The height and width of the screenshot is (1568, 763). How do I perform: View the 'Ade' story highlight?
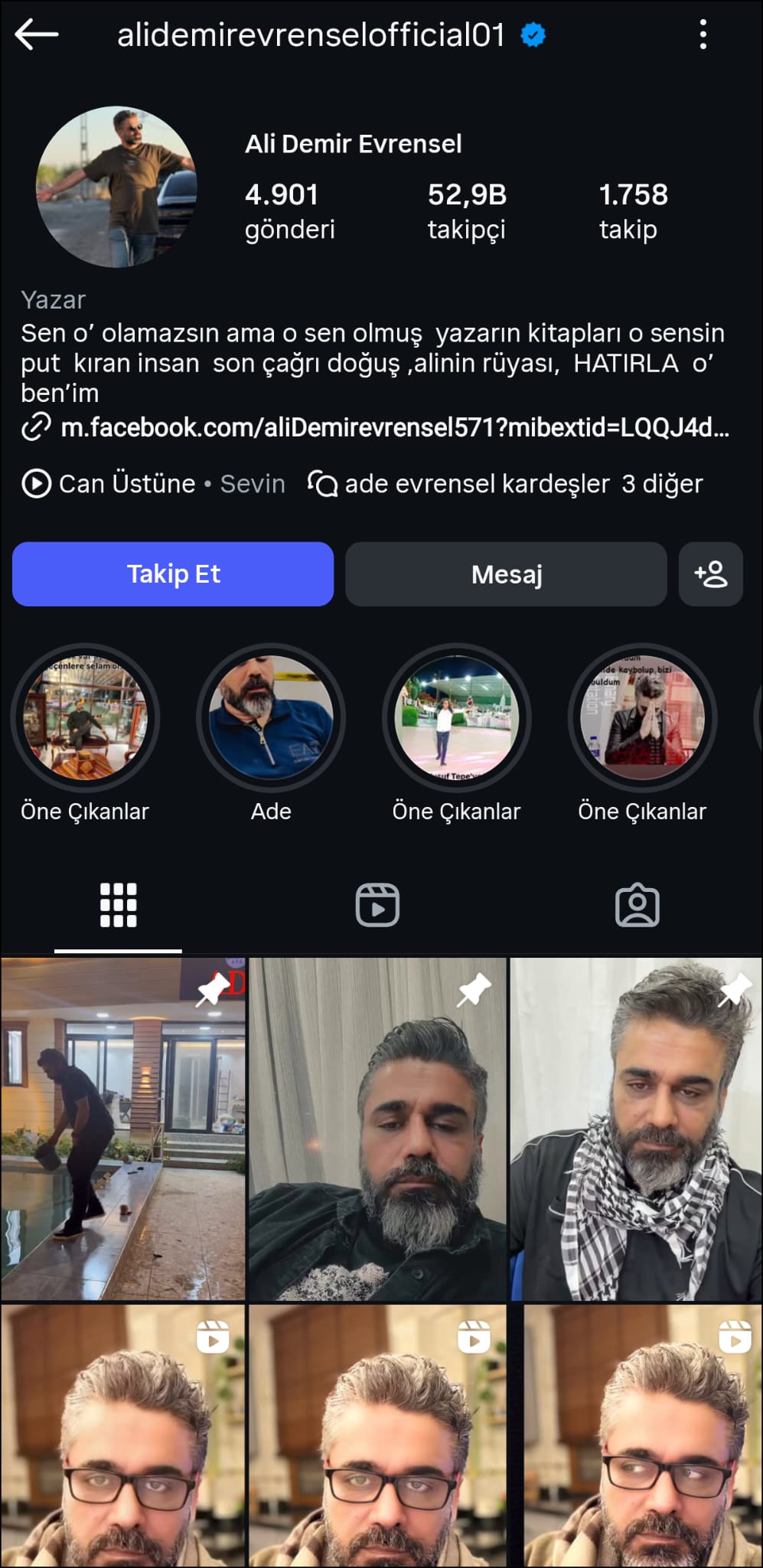tap(271, 718)
